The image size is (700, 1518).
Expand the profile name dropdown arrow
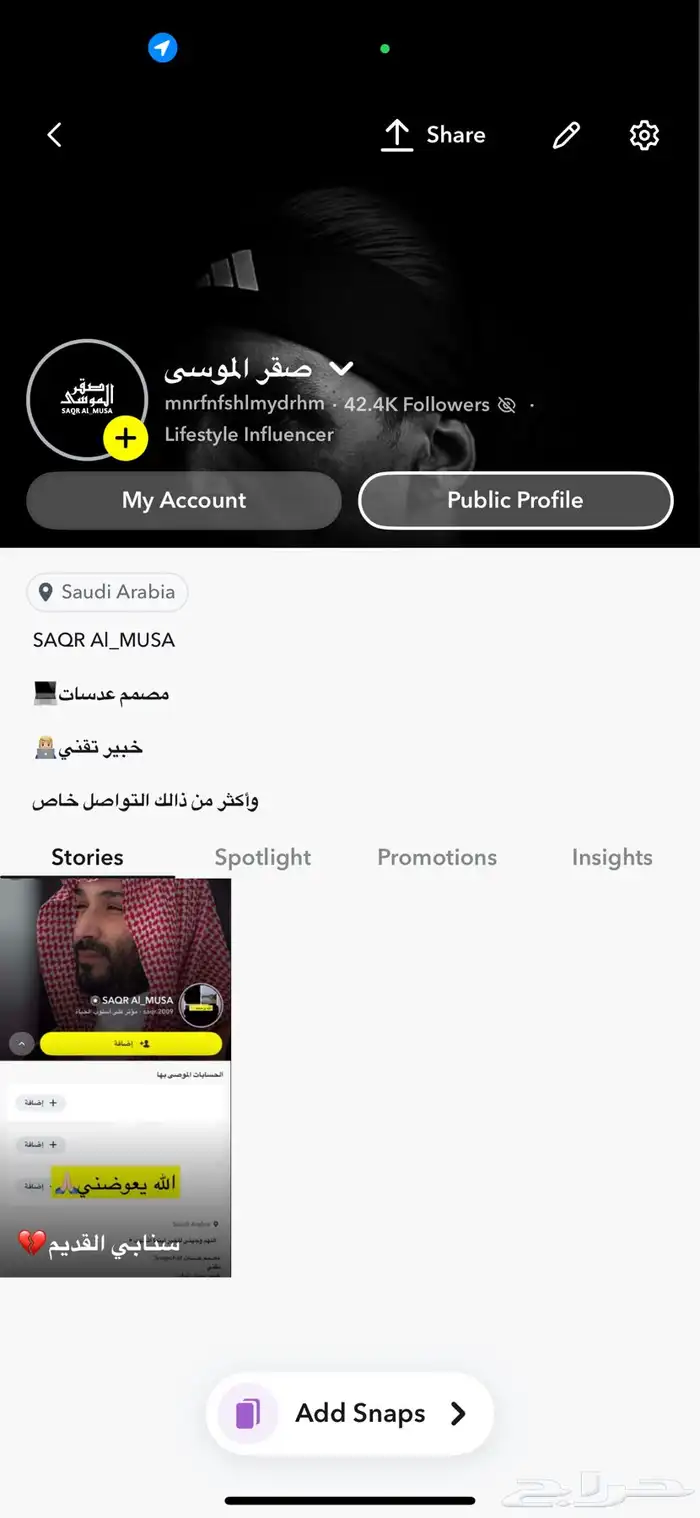click(x=341, y=368)
